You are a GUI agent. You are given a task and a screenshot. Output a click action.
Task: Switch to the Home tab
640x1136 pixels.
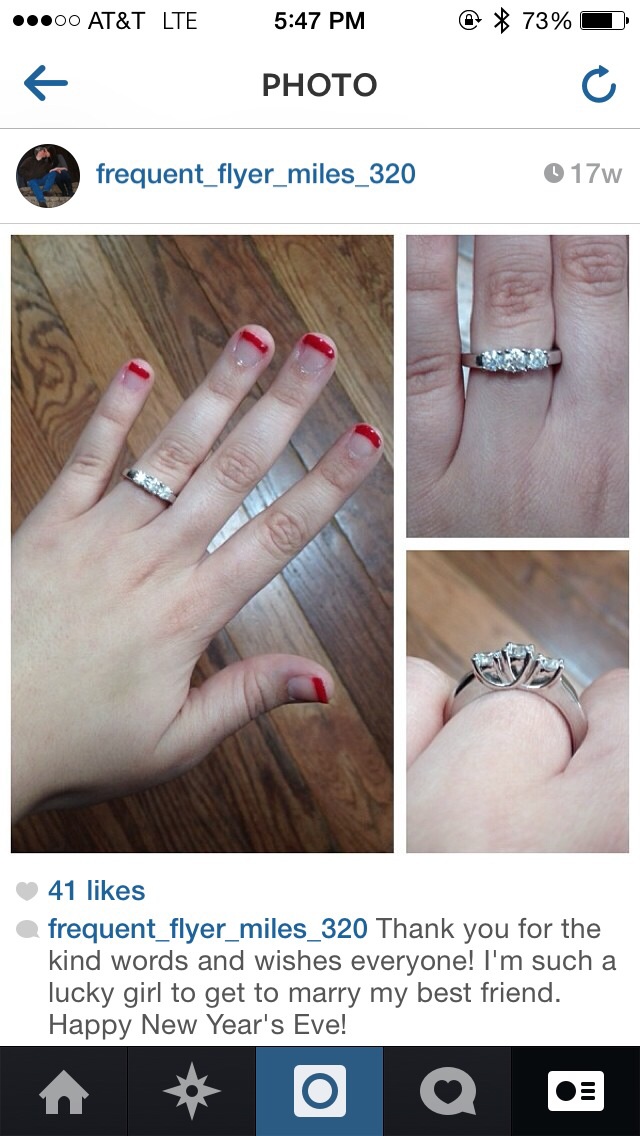click(64, 1091)
